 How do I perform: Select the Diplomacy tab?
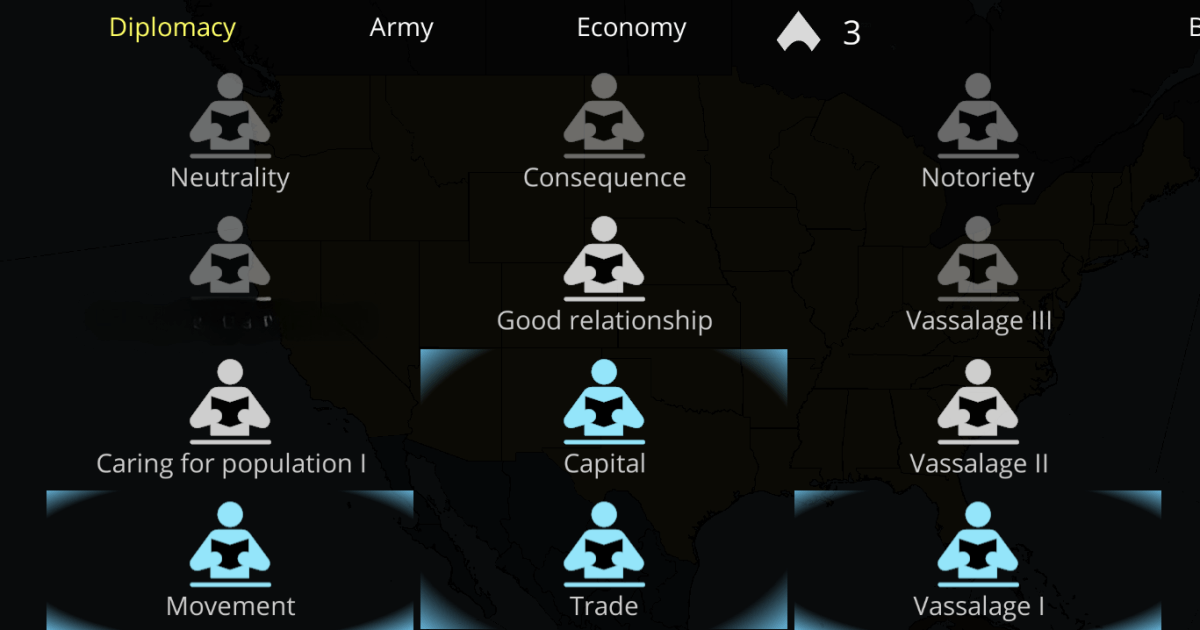(172, 28)
